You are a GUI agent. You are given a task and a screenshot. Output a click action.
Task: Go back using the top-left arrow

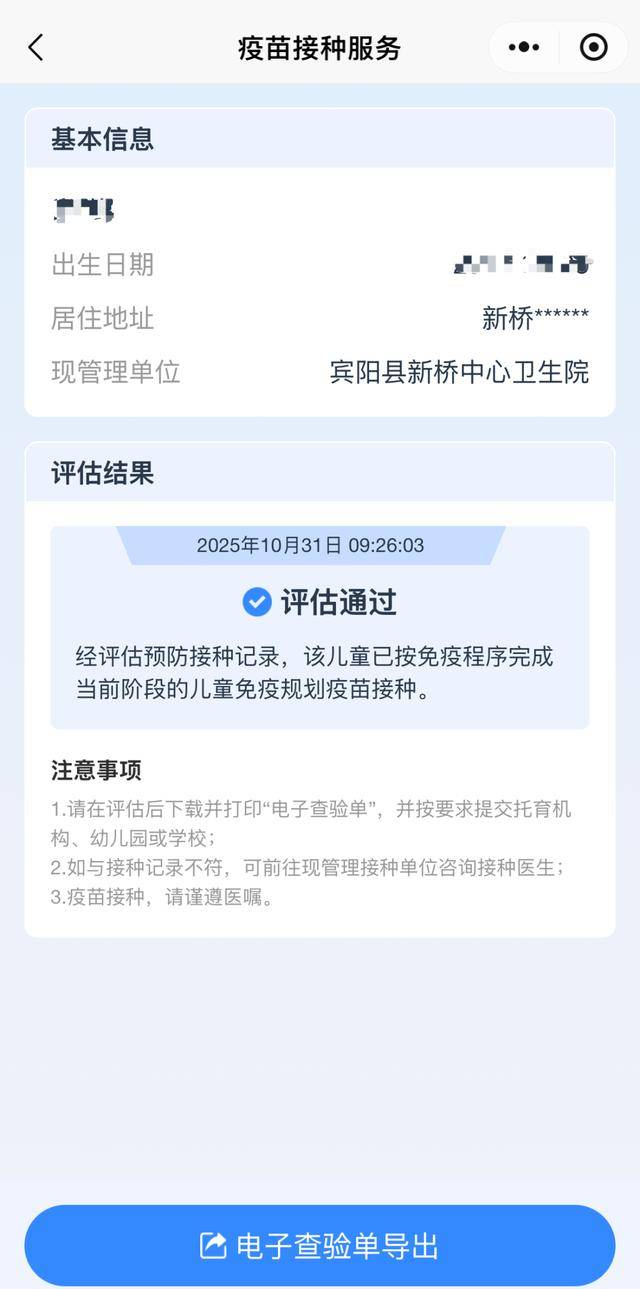[36, 47]
